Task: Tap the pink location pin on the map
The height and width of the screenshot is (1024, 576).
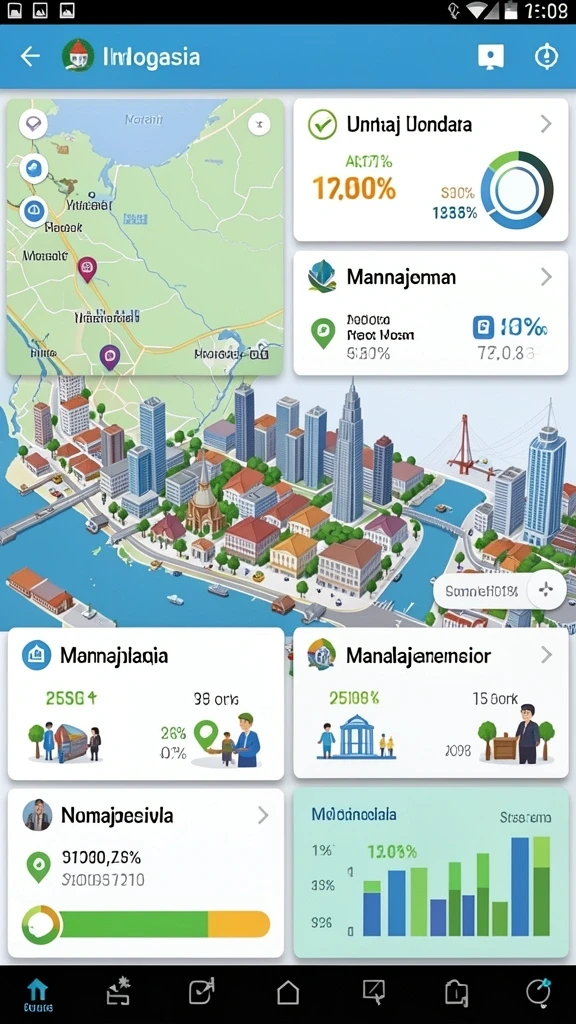Action: (87, 268)
